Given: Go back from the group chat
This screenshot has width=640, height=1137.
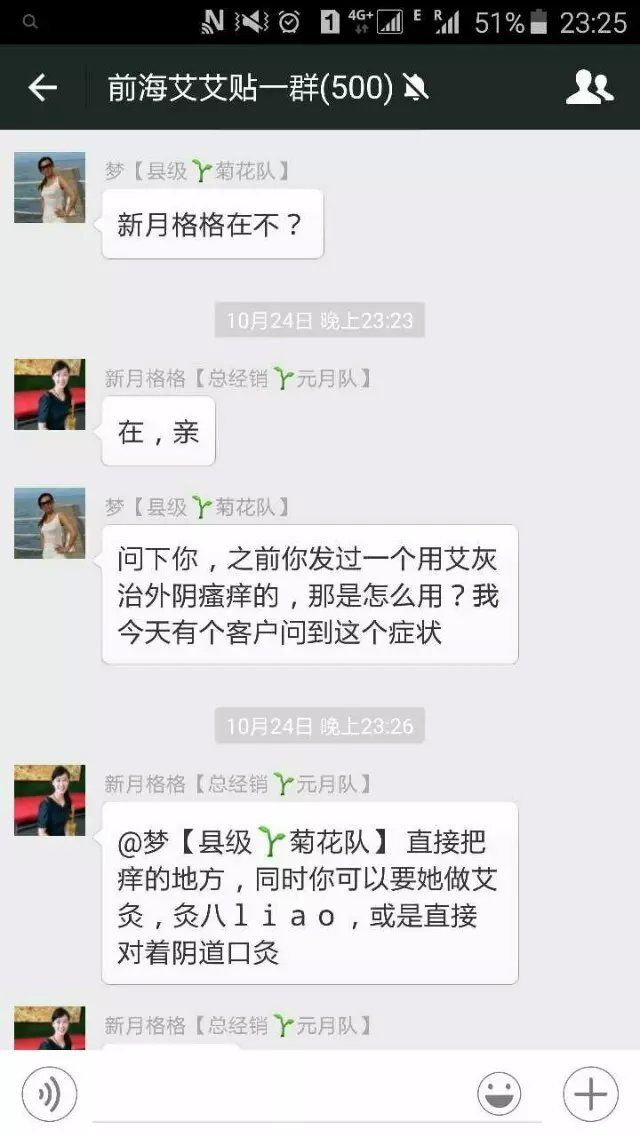Looking at the screenshot, I should pyautogui.click(x=42, y=88).
